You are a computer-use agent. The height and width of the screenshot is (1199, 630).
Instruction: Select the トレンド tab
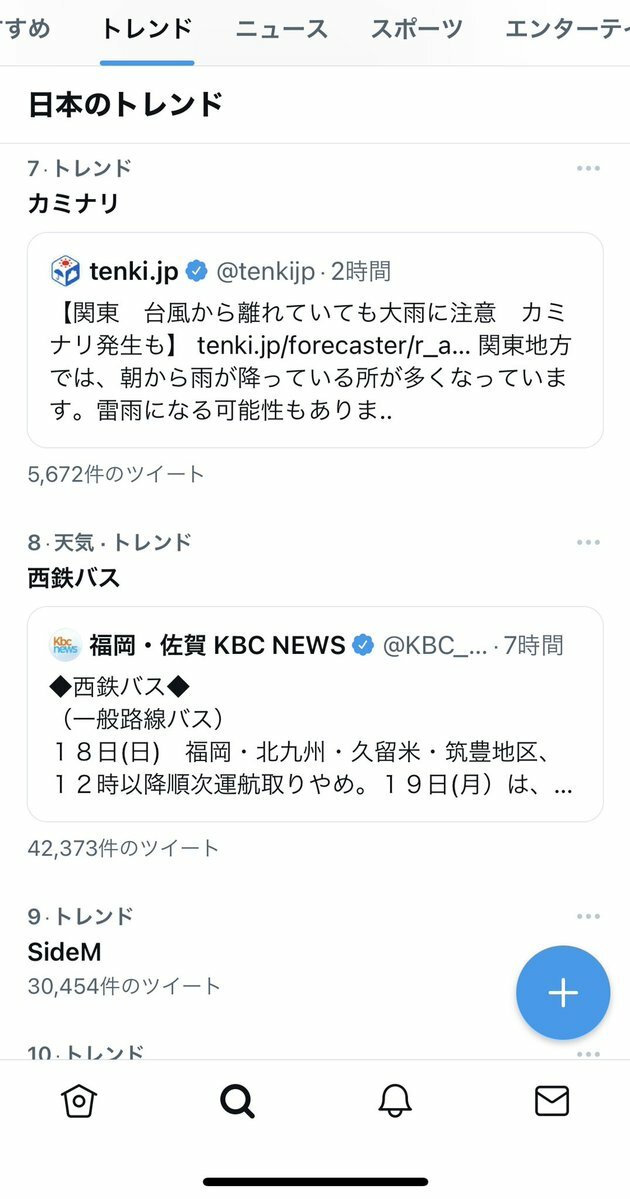click(x=147, y=29)
